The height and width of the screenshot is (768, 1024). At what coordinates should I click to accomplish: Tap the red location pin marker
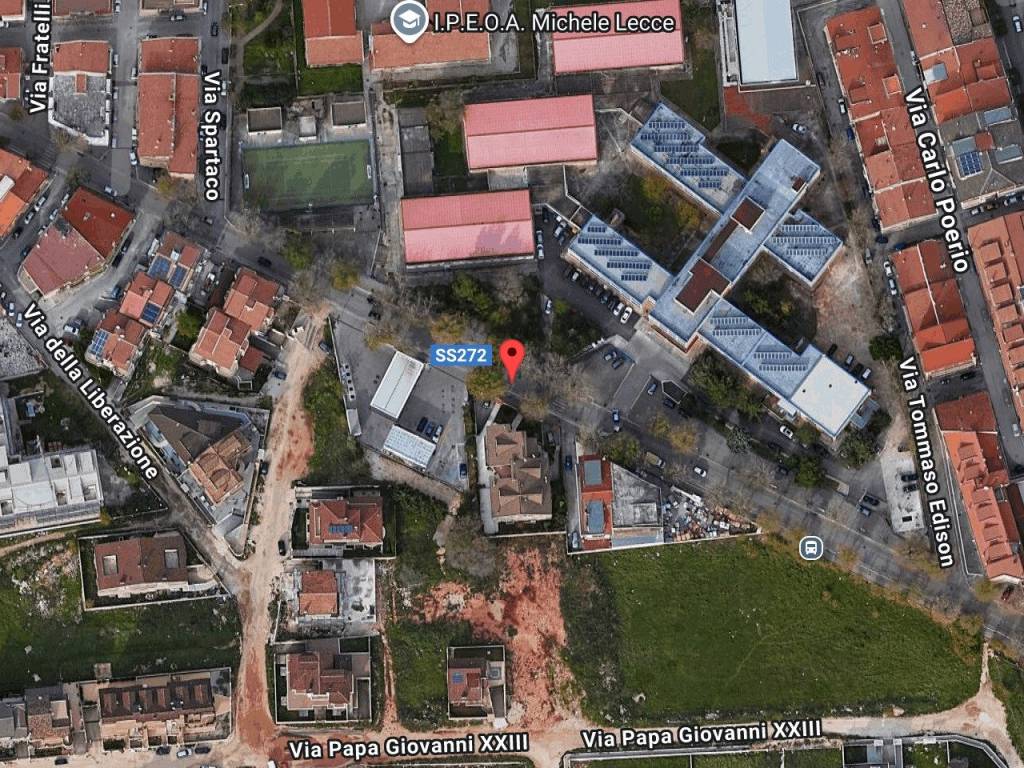(512, 357)
